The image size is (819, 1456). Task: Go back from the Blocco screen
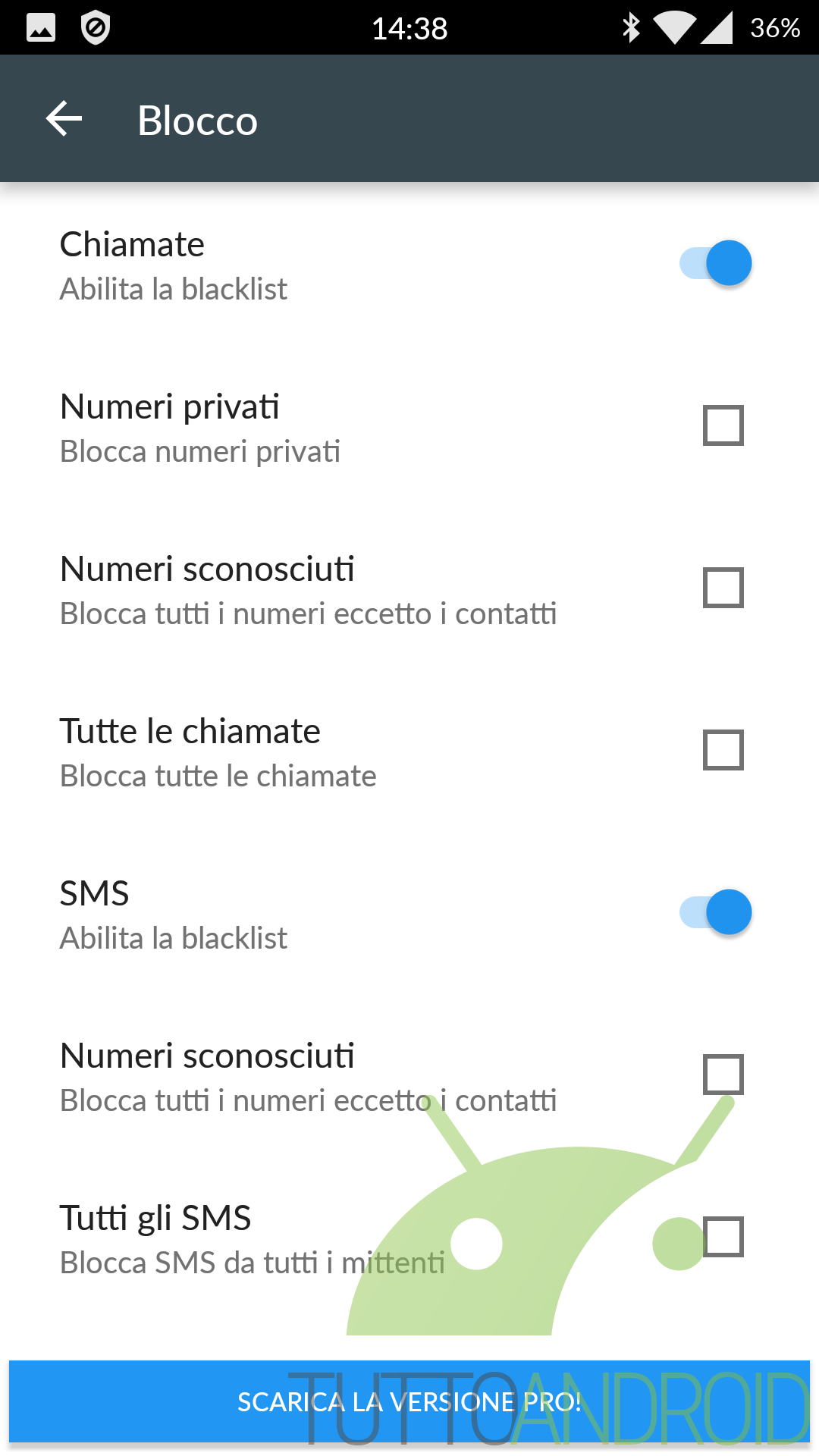pos(64,119)
